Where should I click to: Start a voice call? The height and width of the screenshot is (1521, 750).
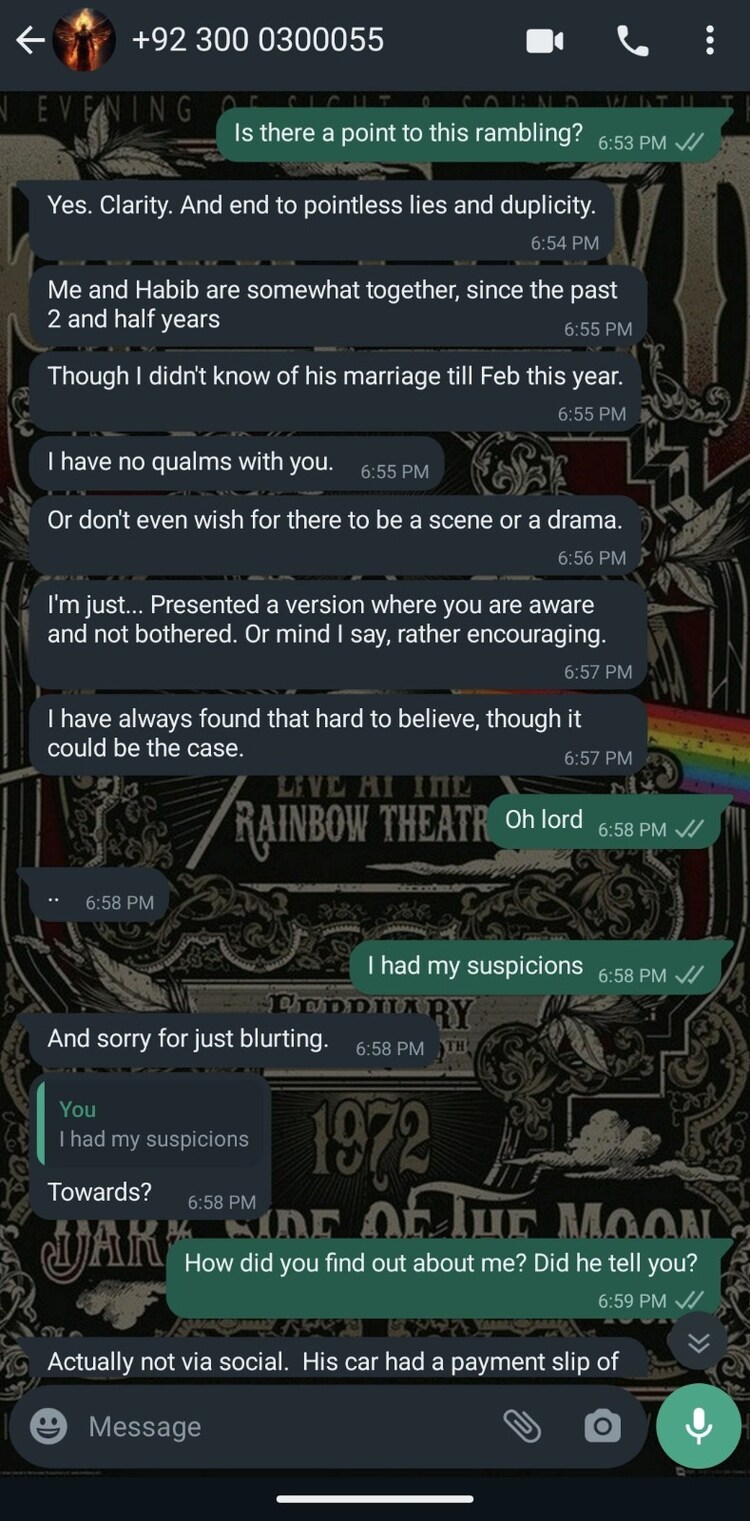click(x=632, y=41)
